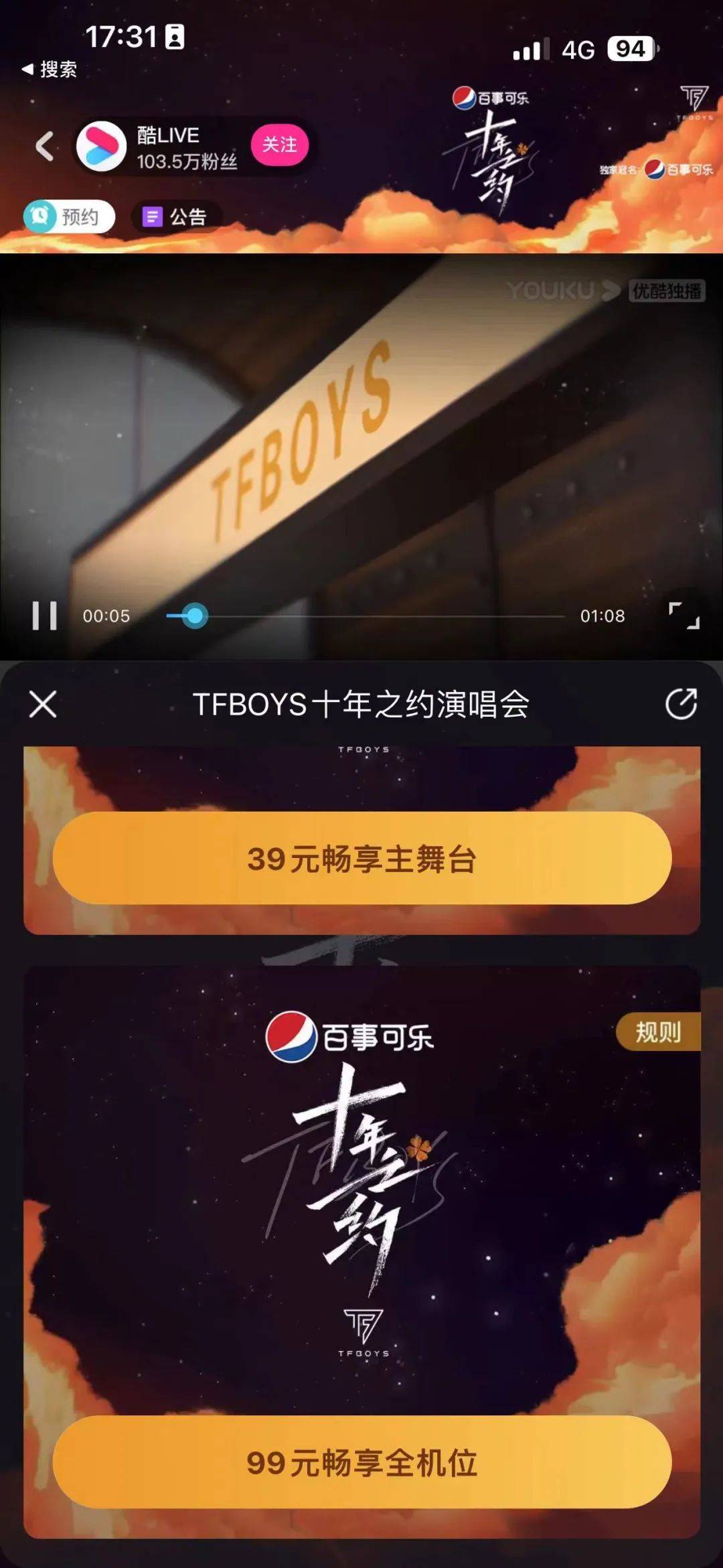Share the concert panel
Viewport: 723px width, 1568px height.
pos(681,705)
